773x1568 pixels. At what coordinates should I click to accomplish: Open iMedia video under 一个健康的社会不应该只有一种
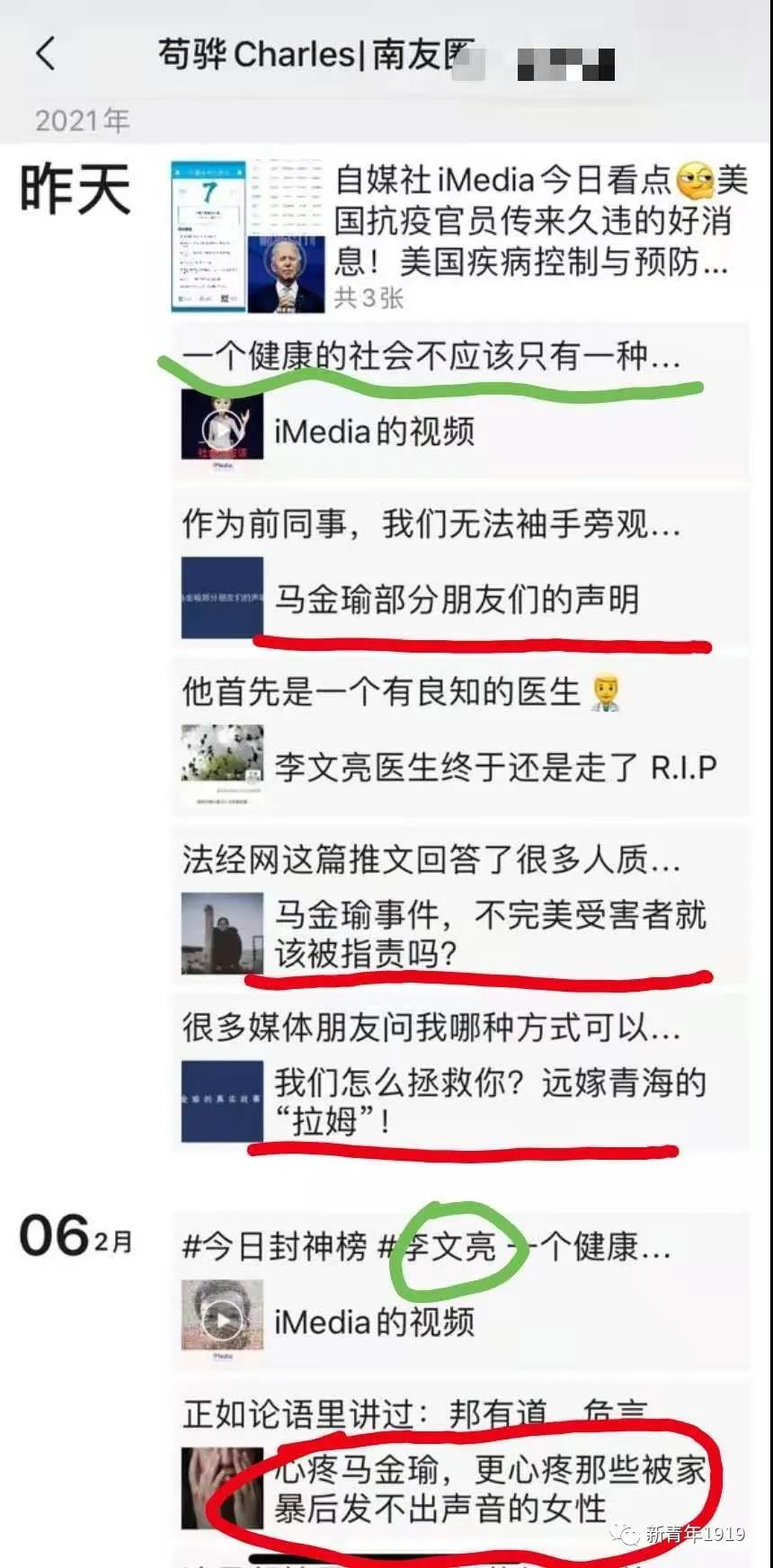pos(373,432)
